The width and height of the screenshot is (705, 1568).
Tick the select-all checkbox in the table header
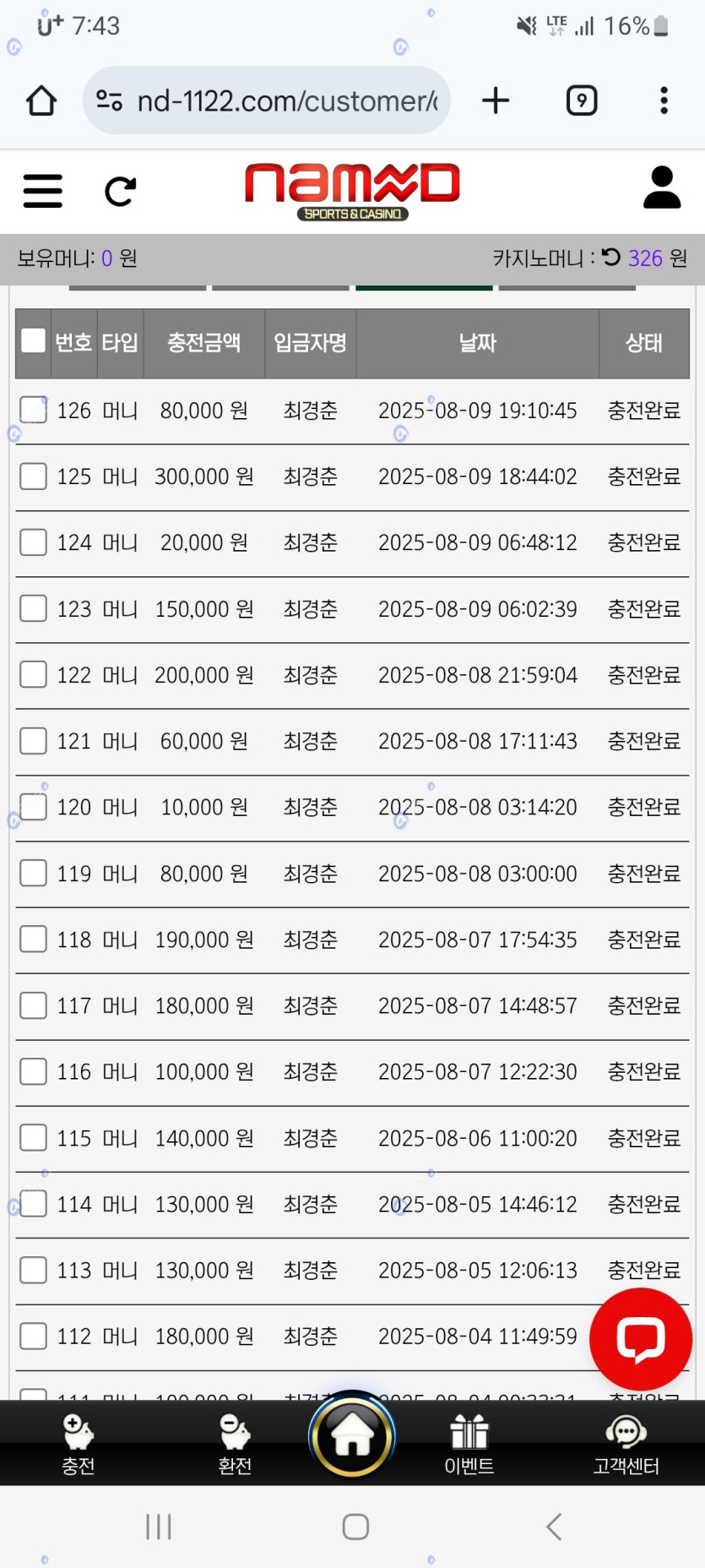pos(33,340)
